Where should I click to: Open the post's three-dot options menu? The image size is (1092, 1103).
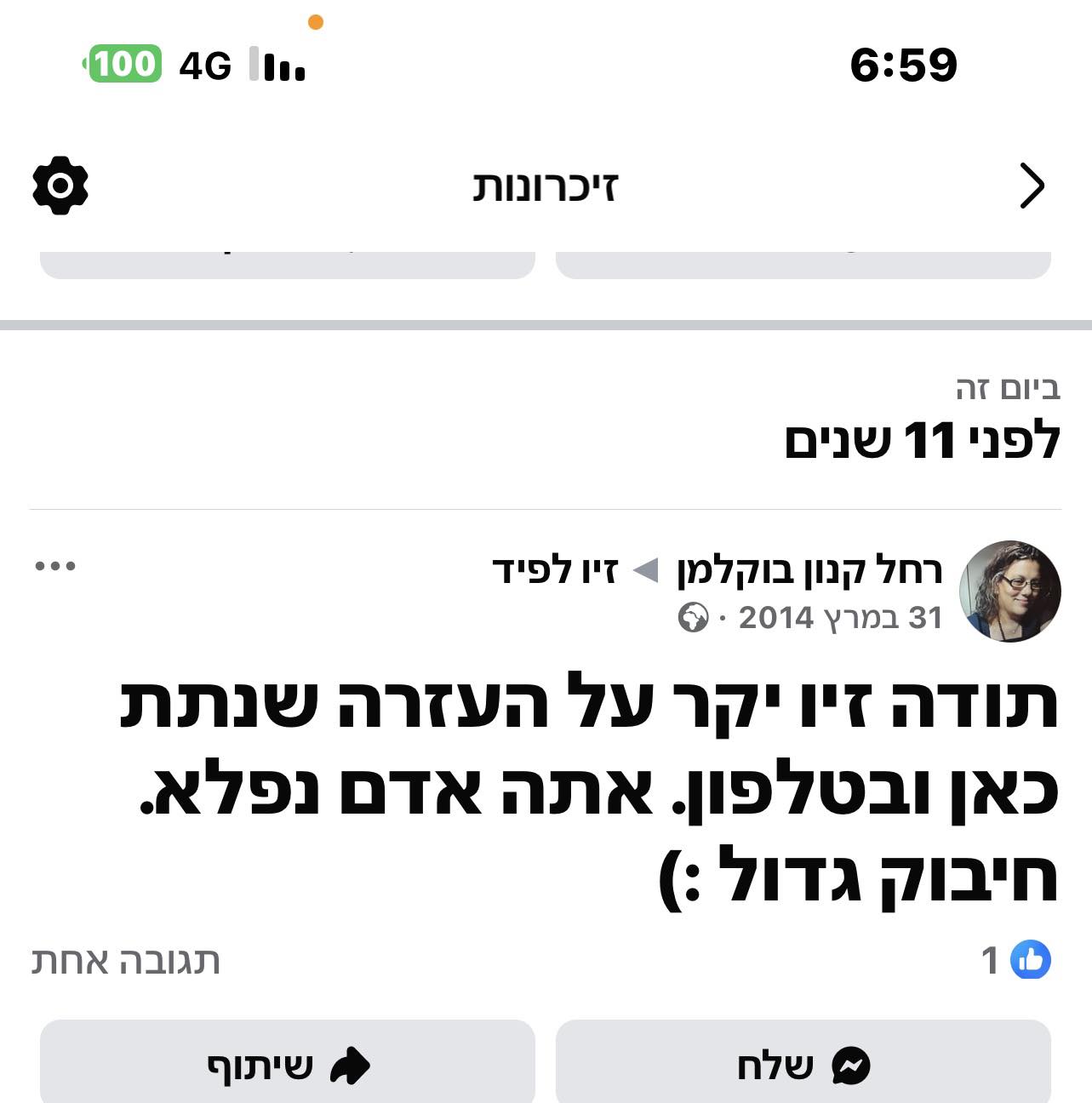tap(55, 566)
